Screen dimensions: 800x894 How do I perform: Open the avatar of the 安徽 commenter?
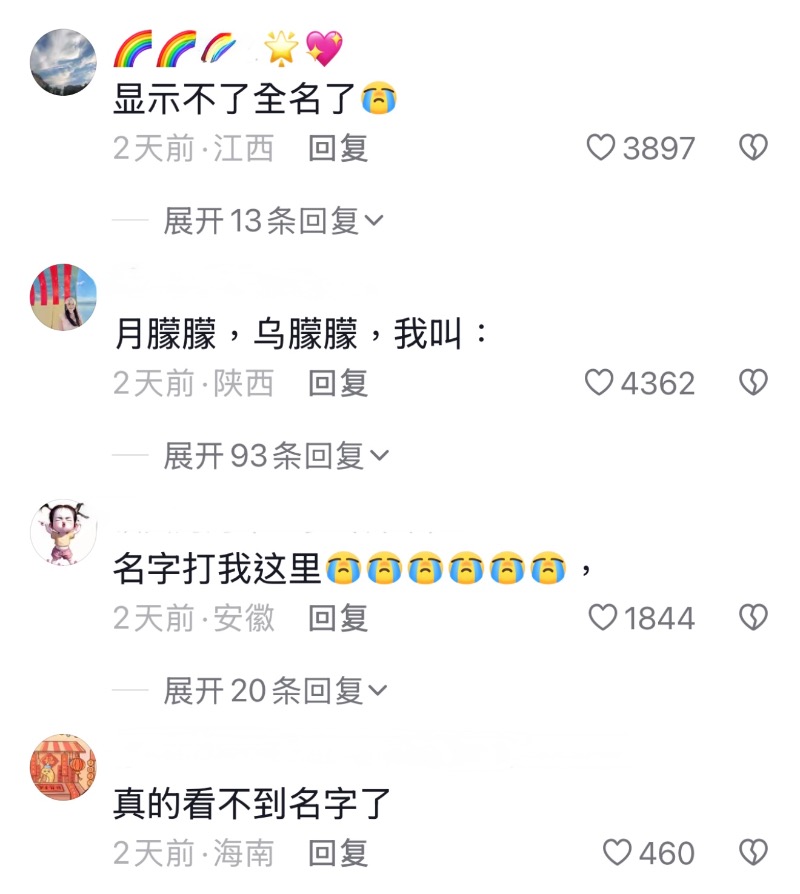point(64,532)
